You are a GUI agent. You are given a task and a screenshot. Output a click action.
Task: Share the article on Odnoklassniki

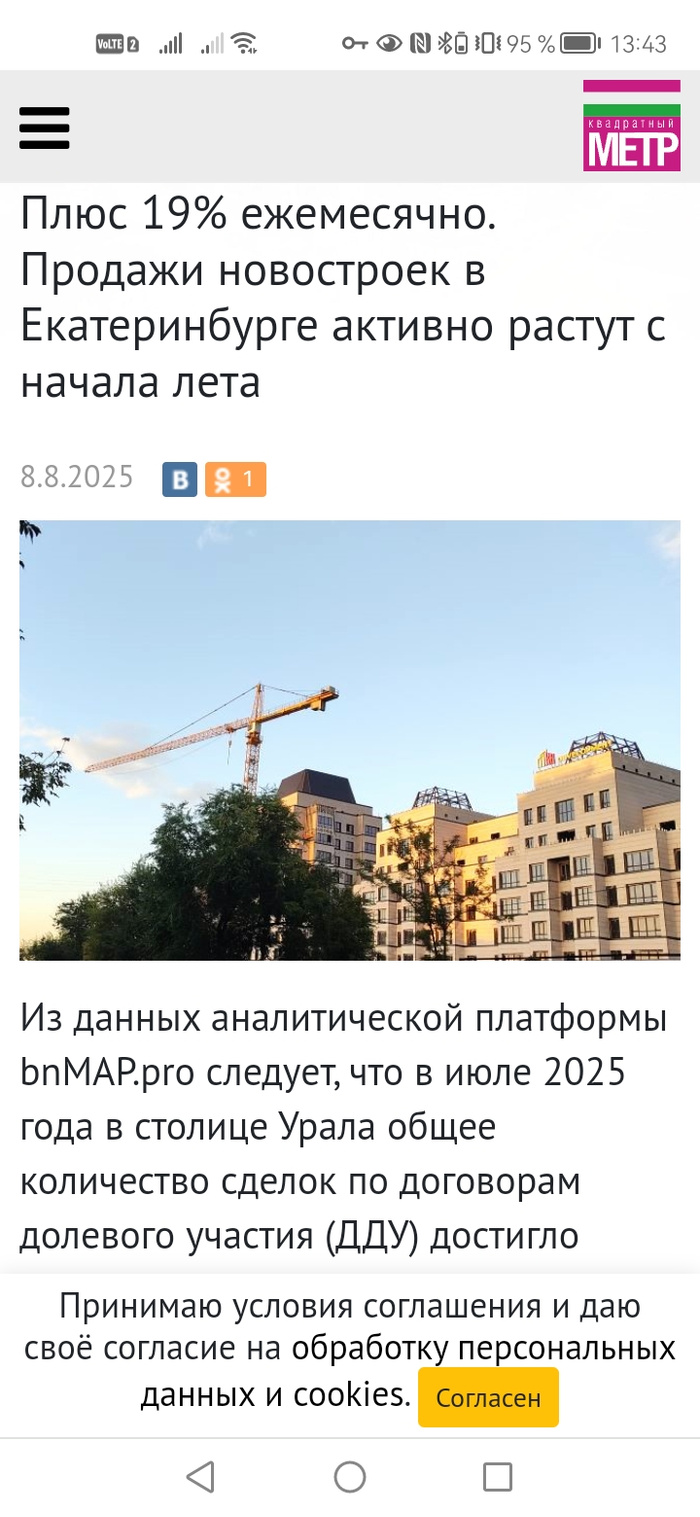236,480
